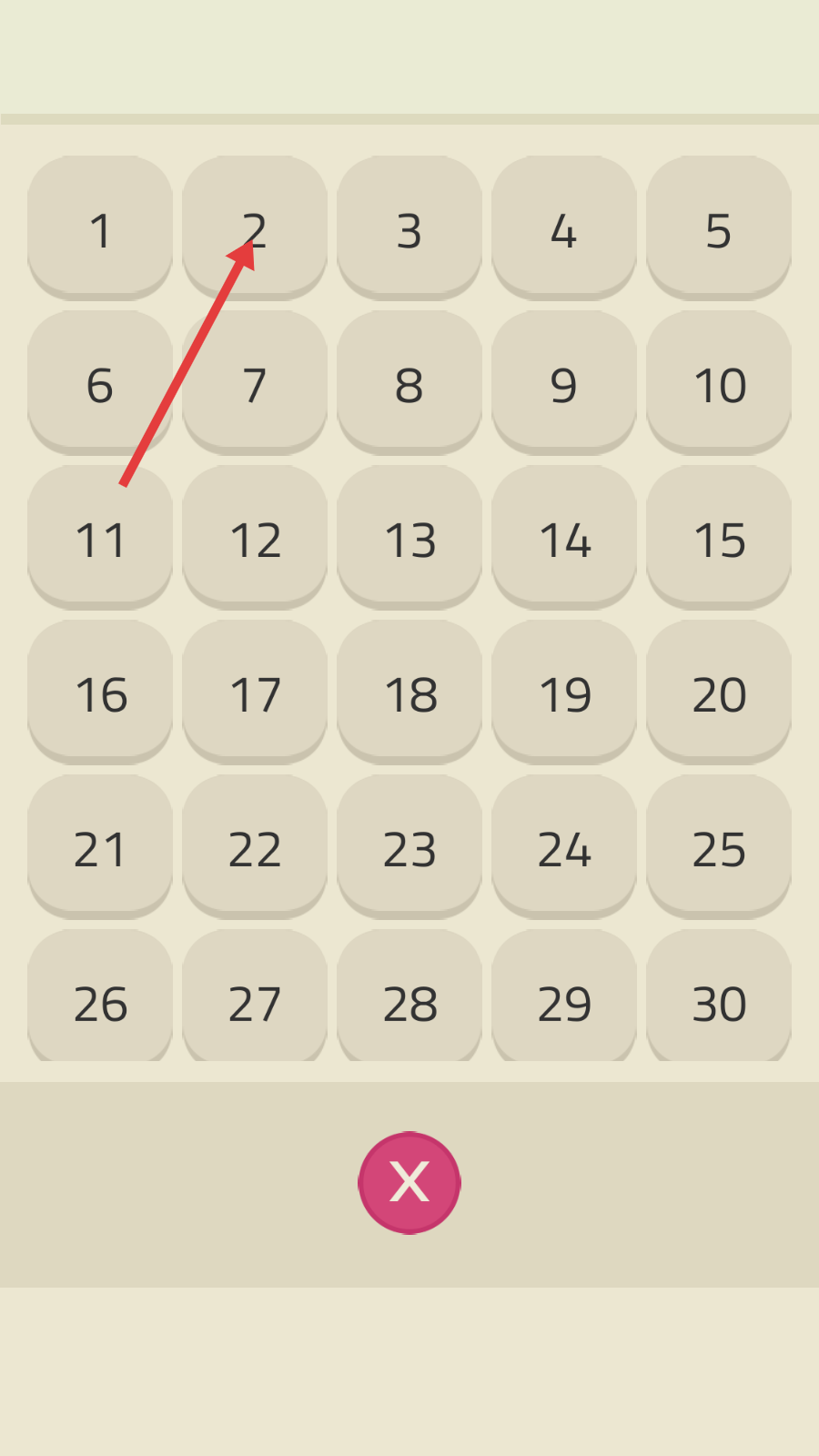819x1456 pixels.
Task: Close the level selection with X
Action: [409, 1183]
